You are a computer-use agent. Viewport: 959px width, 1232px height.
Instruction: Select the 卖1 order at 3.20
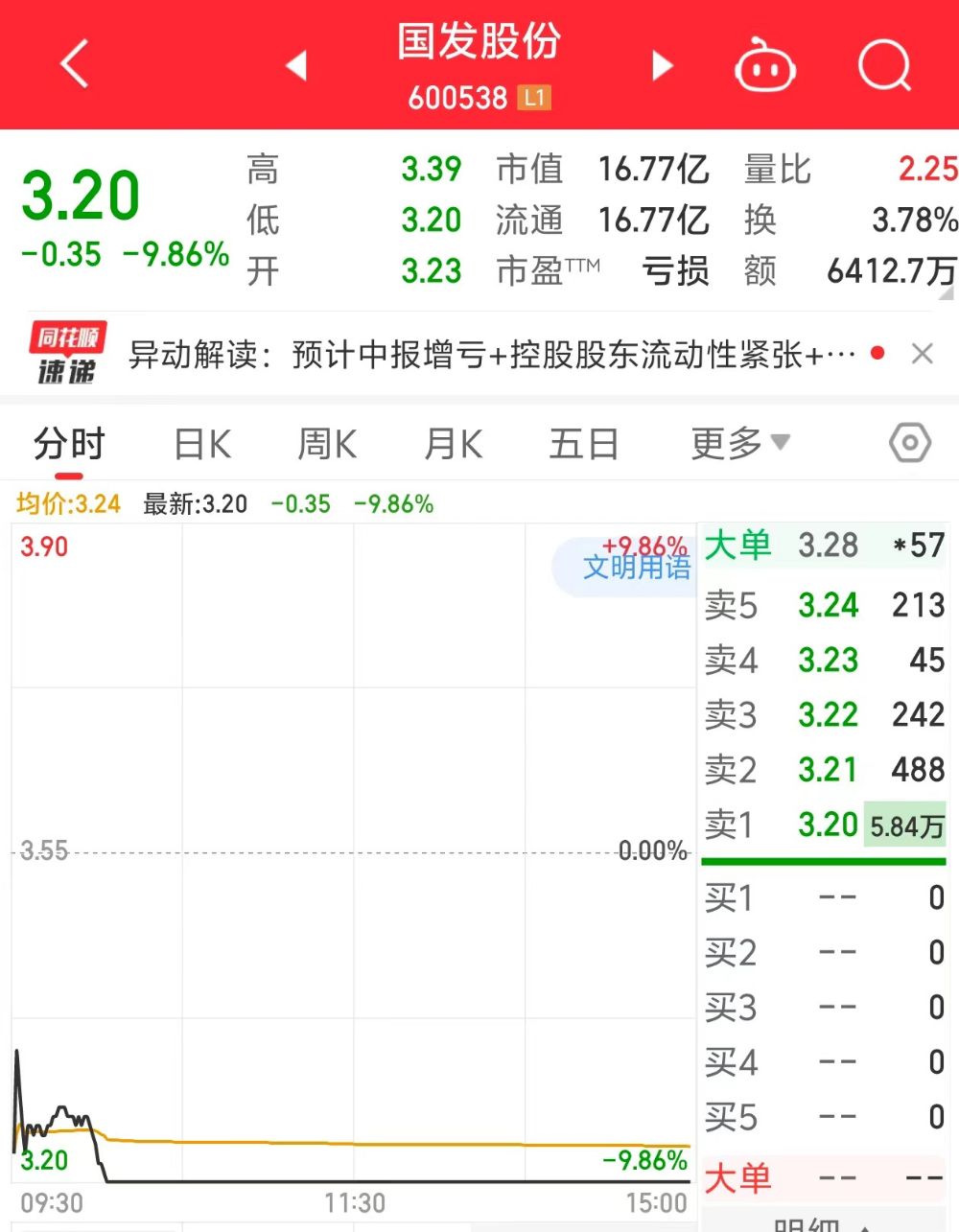(825, 825)
